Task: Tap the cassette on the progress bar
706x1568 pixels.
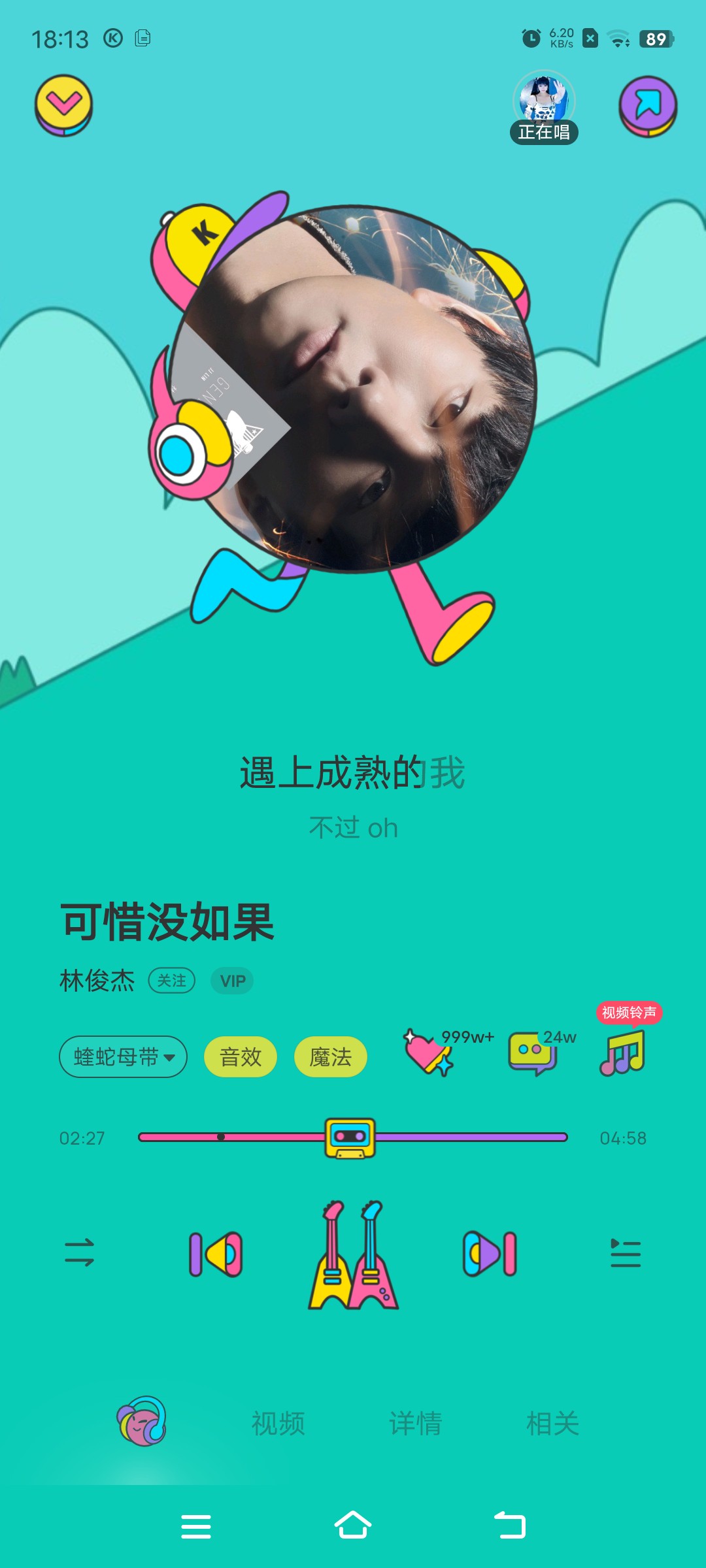Action: 350,1137
